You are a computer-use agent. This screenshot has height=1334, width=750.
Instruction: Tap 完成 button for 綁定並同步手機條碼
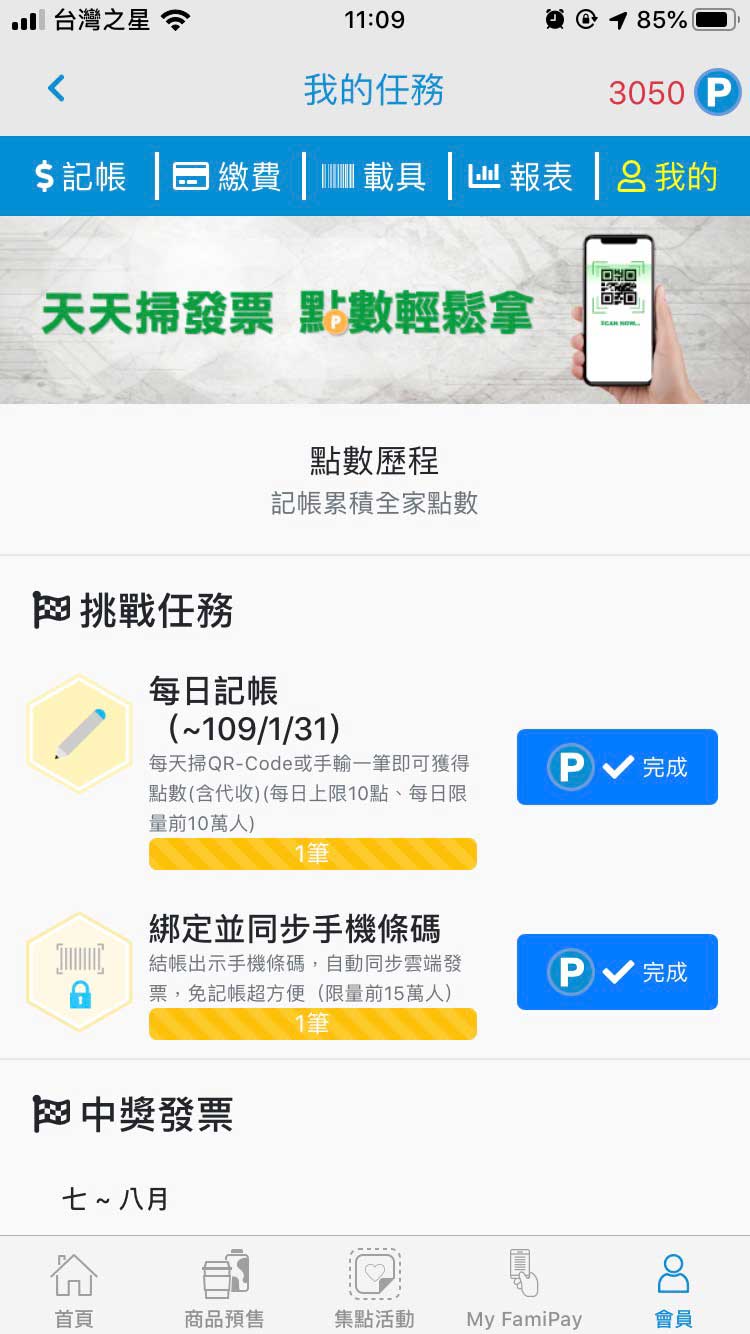pos(617,972)
